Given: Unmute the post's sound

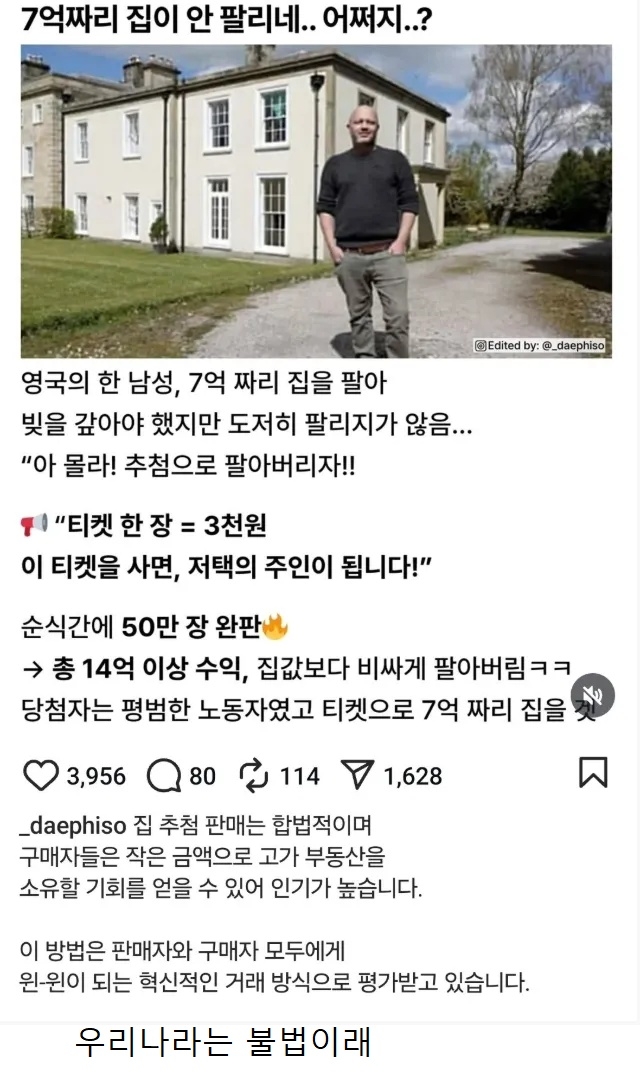Looking at the screenshot, I should 593,696.
